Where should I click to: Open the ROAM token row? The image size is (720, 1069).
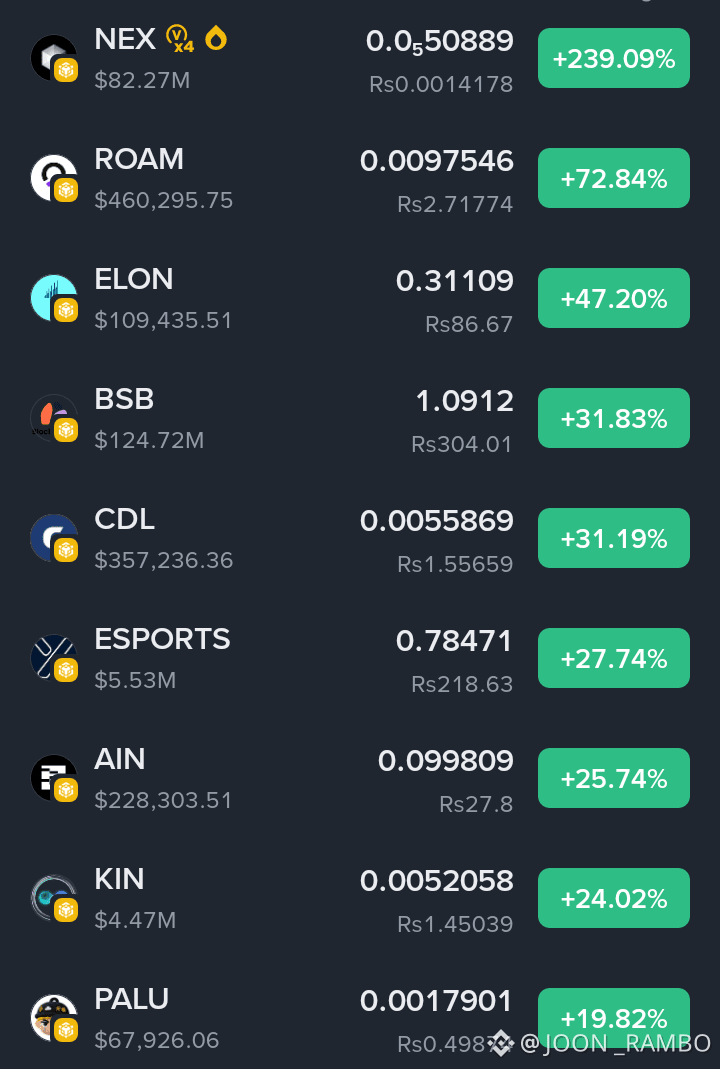click(x=360, y=179)
